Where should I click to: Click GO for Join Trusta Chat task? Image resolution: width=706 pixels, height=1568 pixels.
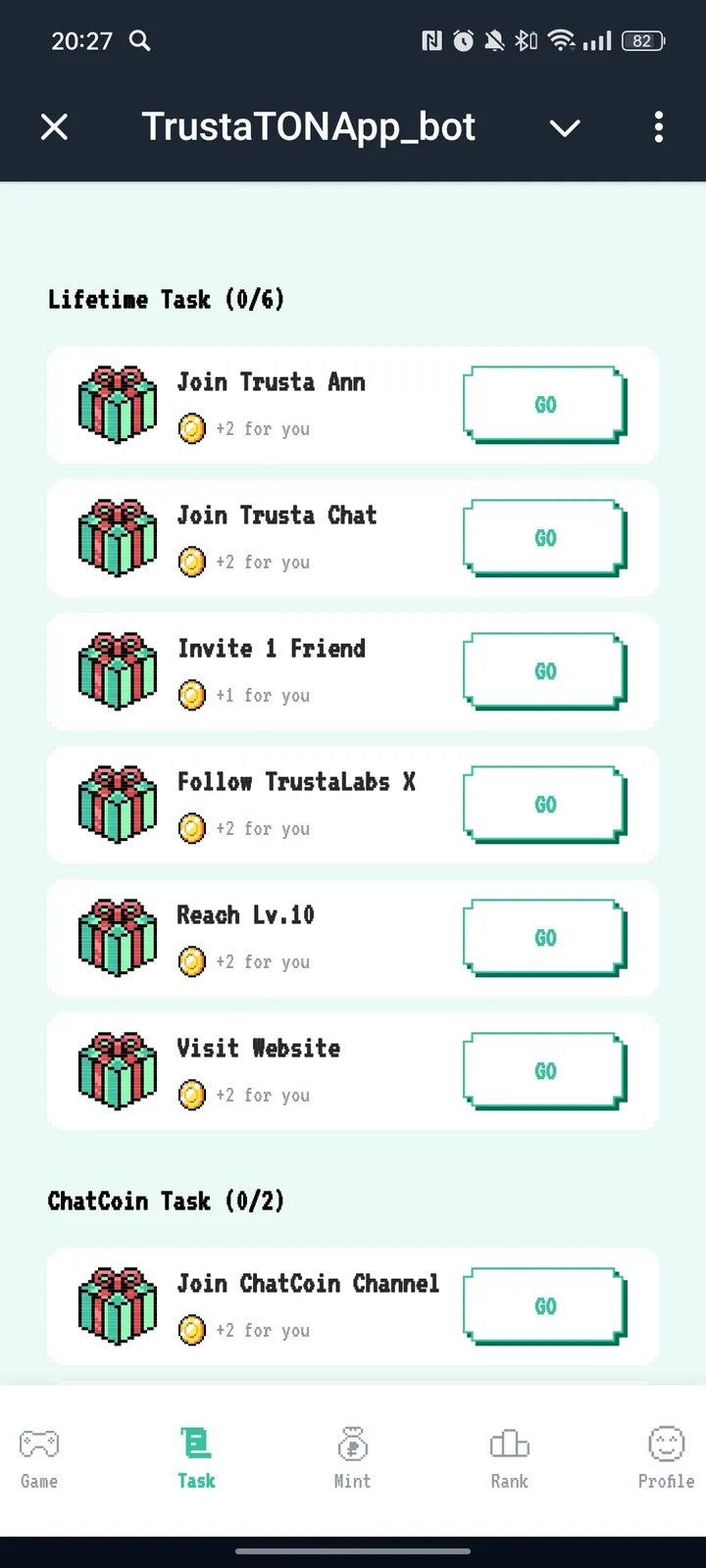(x=544, y=537)
